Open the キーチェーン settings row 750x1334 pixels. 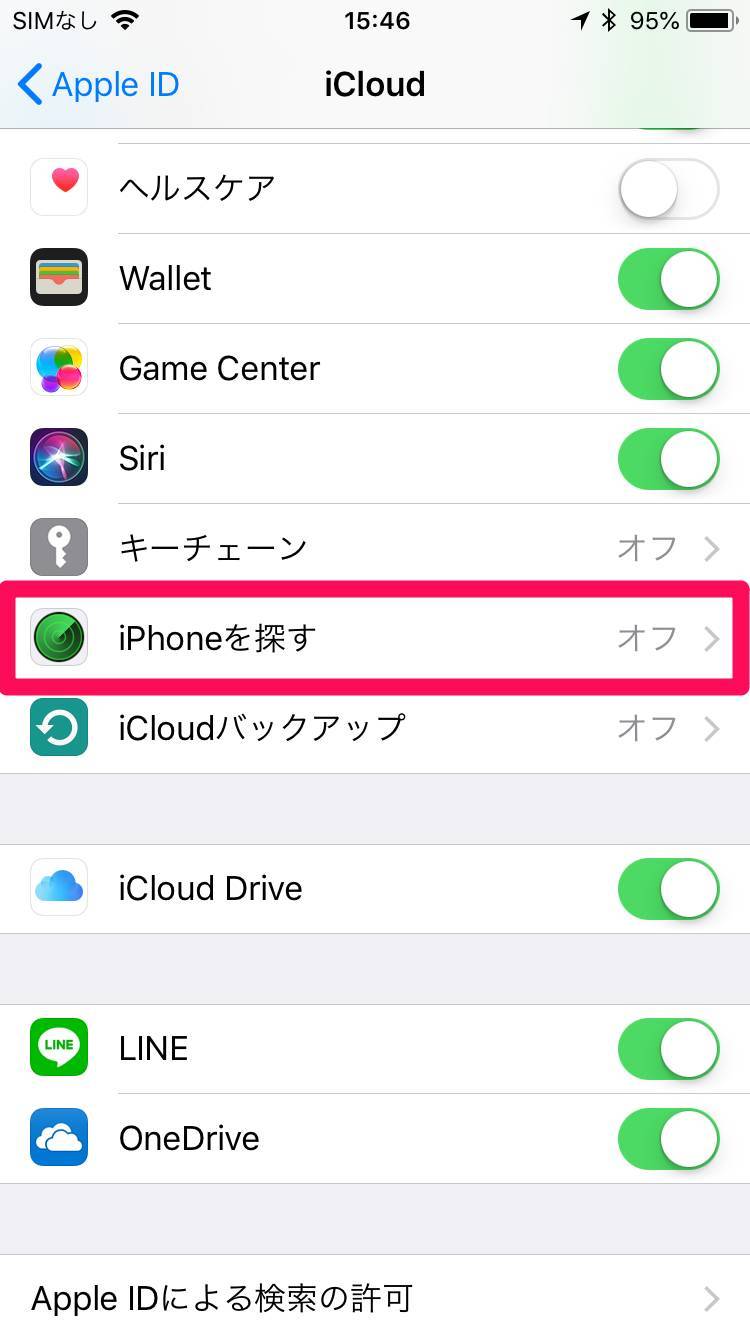click(375, 548)
